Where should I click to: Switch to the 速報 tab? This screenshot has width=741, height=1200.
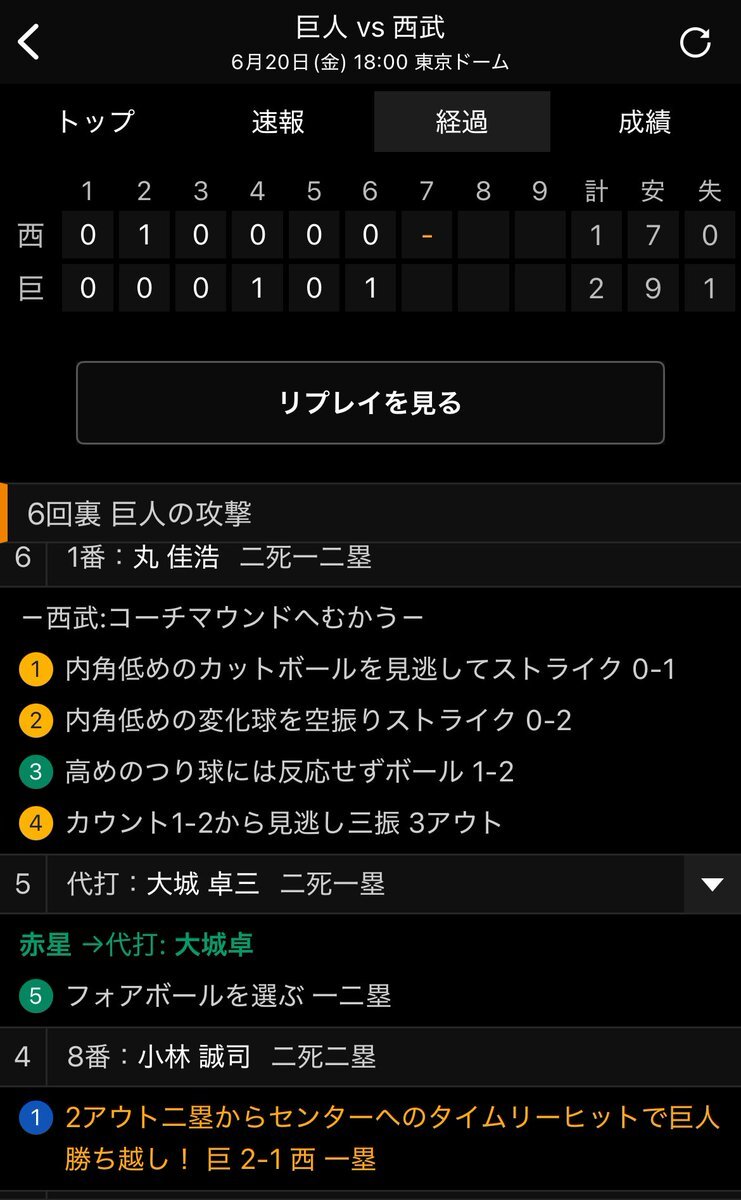pyautogui.click(x=278, y=122)
